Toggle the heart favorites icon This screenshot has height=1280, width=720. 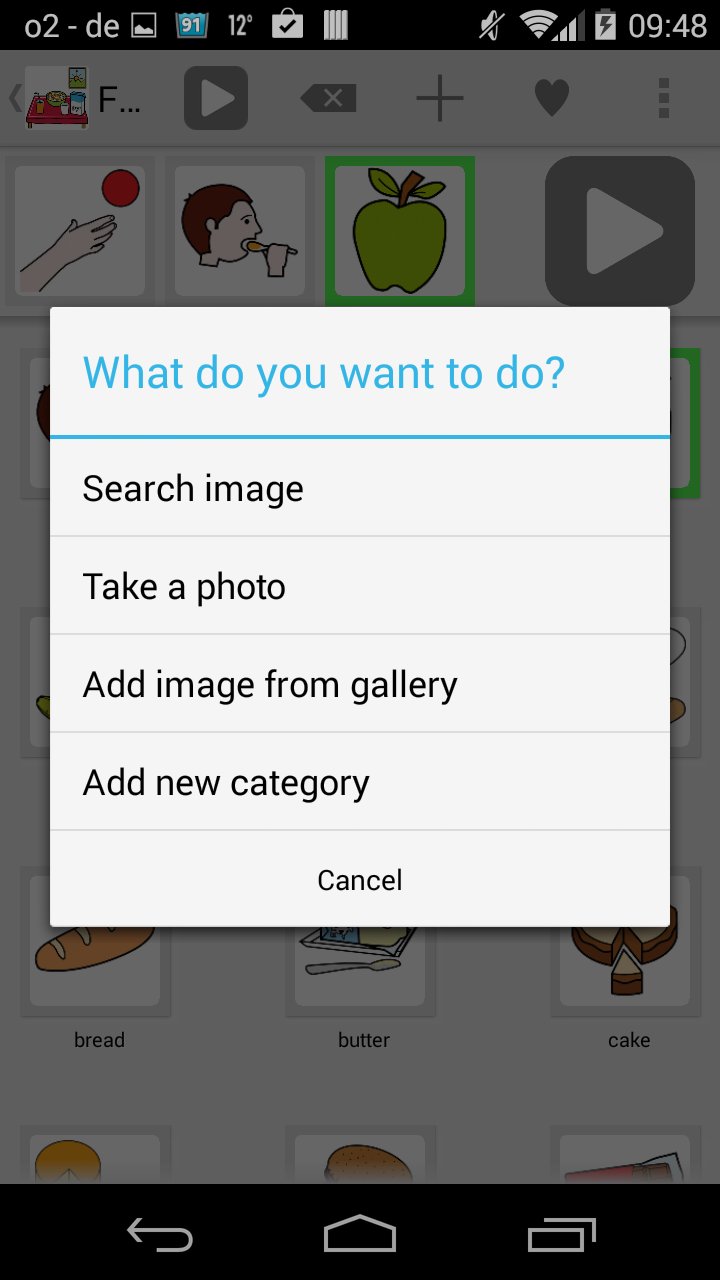click(x=551, y=97)
